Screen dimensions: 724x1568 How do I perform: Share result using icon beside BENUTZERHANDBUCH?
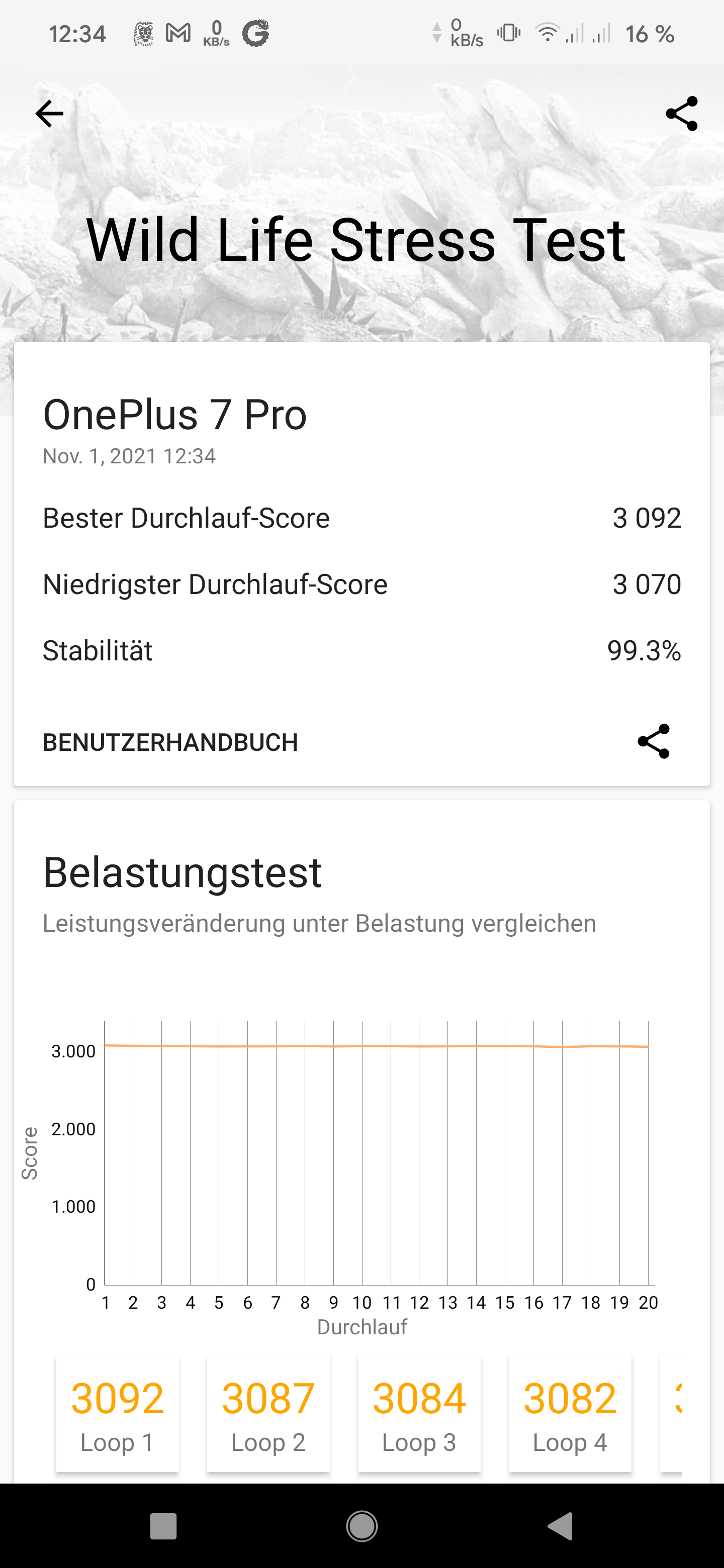[654, 741]
